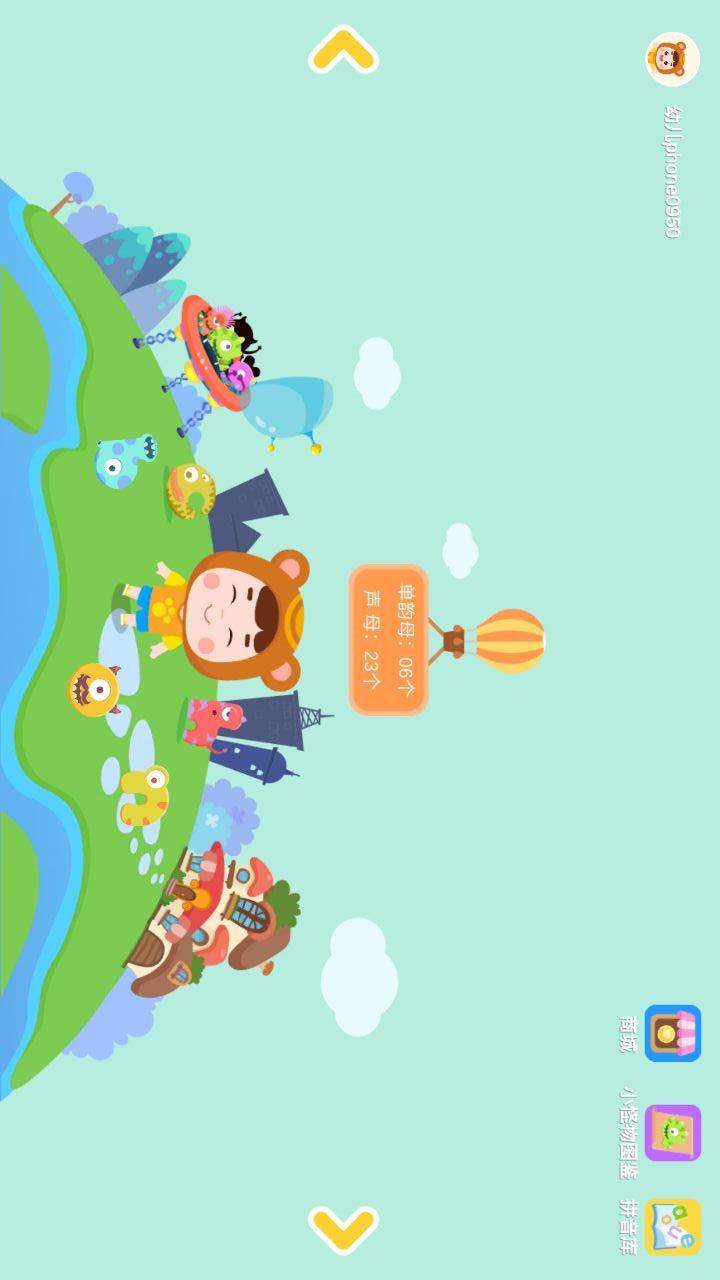Go to previous scene with top arrow

pos(343,50)
